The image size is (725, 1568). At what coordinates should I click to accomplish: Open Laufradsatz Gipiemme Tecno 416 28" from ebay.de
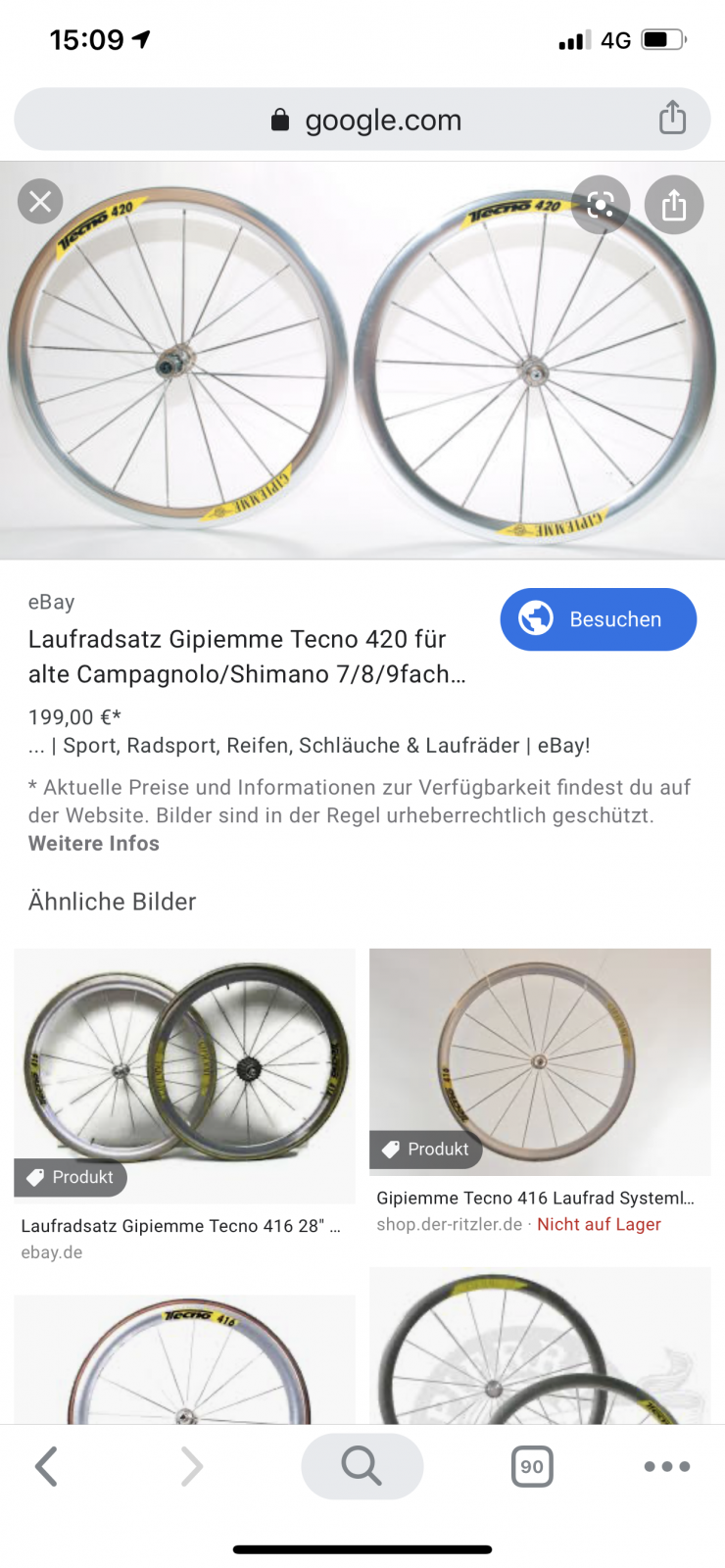click(x=181, y=1226)
